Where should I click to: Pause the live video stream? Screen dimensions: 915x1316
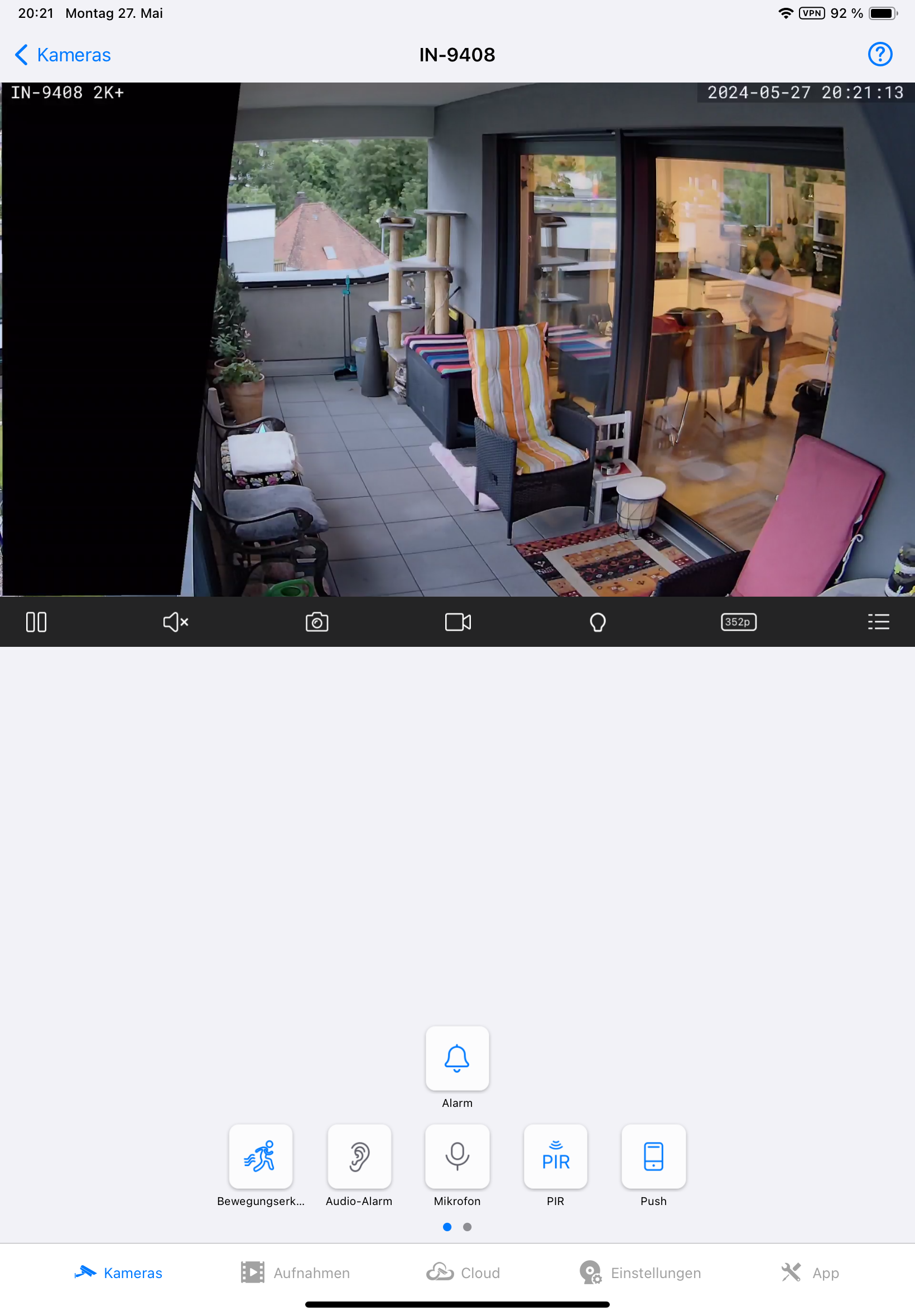click(36, 622)
